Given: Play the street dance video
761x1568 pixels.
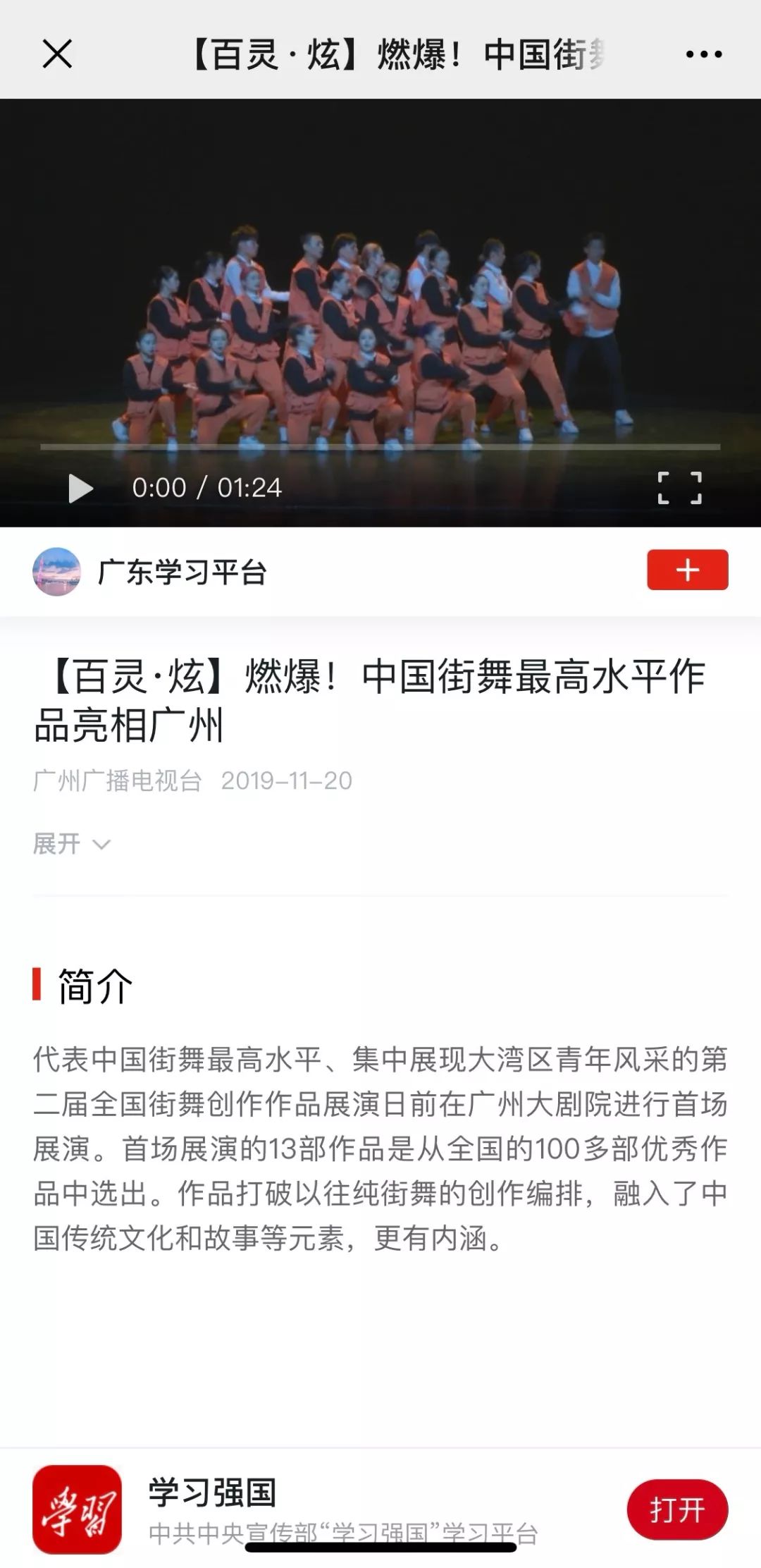Looking at the screenshot, I should 80,488.
